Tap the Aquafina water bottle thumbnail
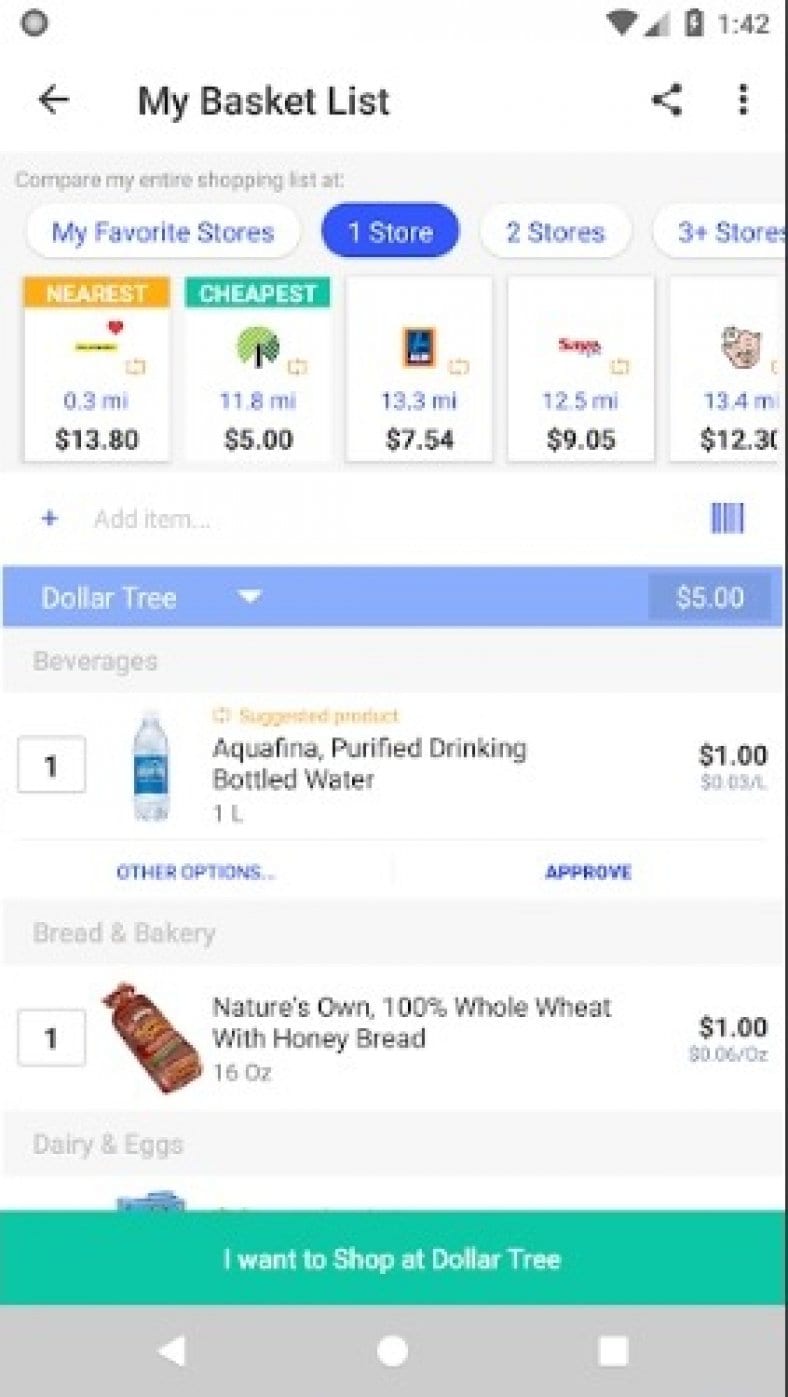Image resolution: width=788 pixels, height=1397 pixels. tap(151, 765)
